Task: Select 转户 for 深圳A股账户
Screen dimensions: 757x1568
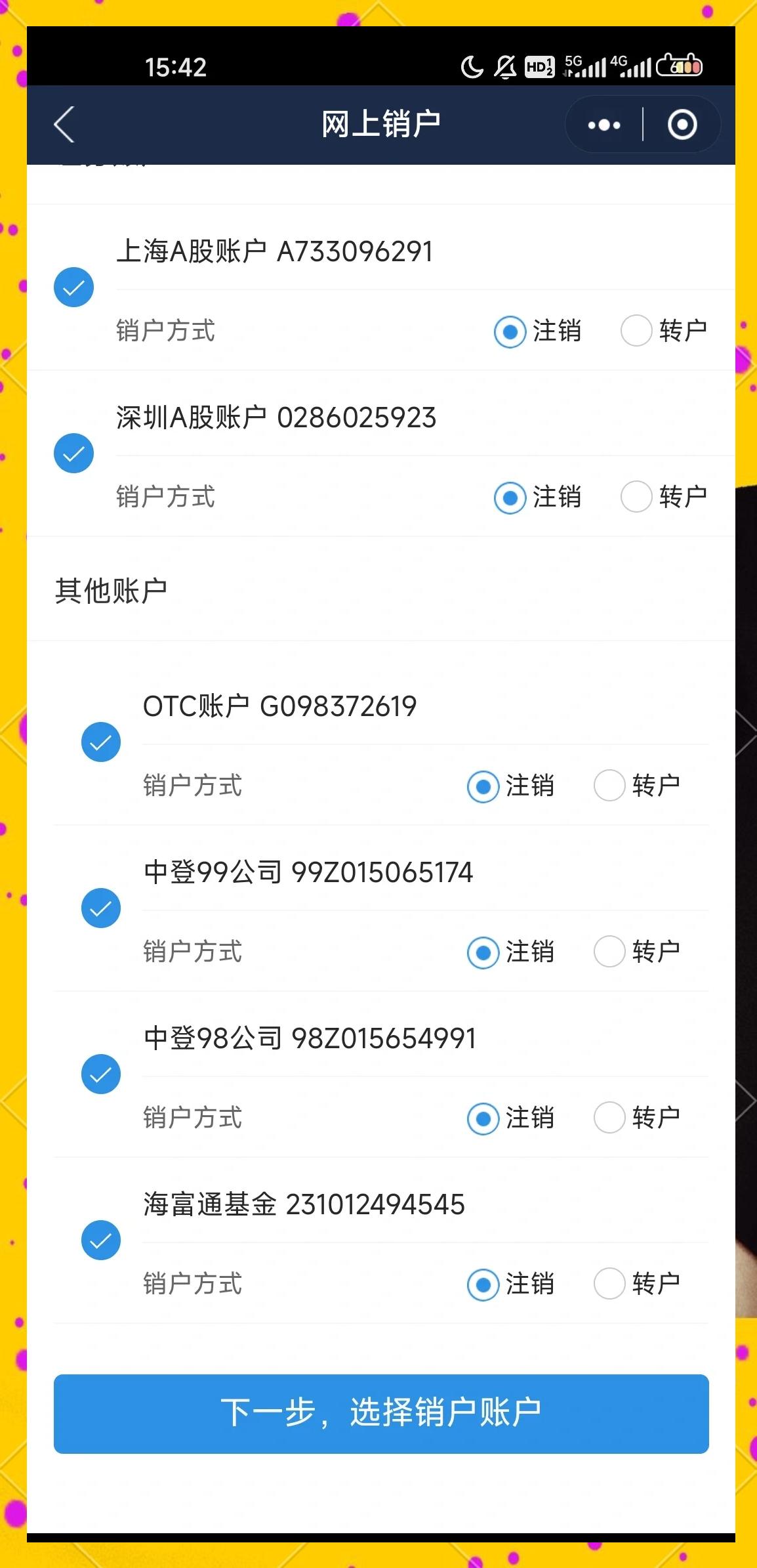Action: click(x=636, y=497)
